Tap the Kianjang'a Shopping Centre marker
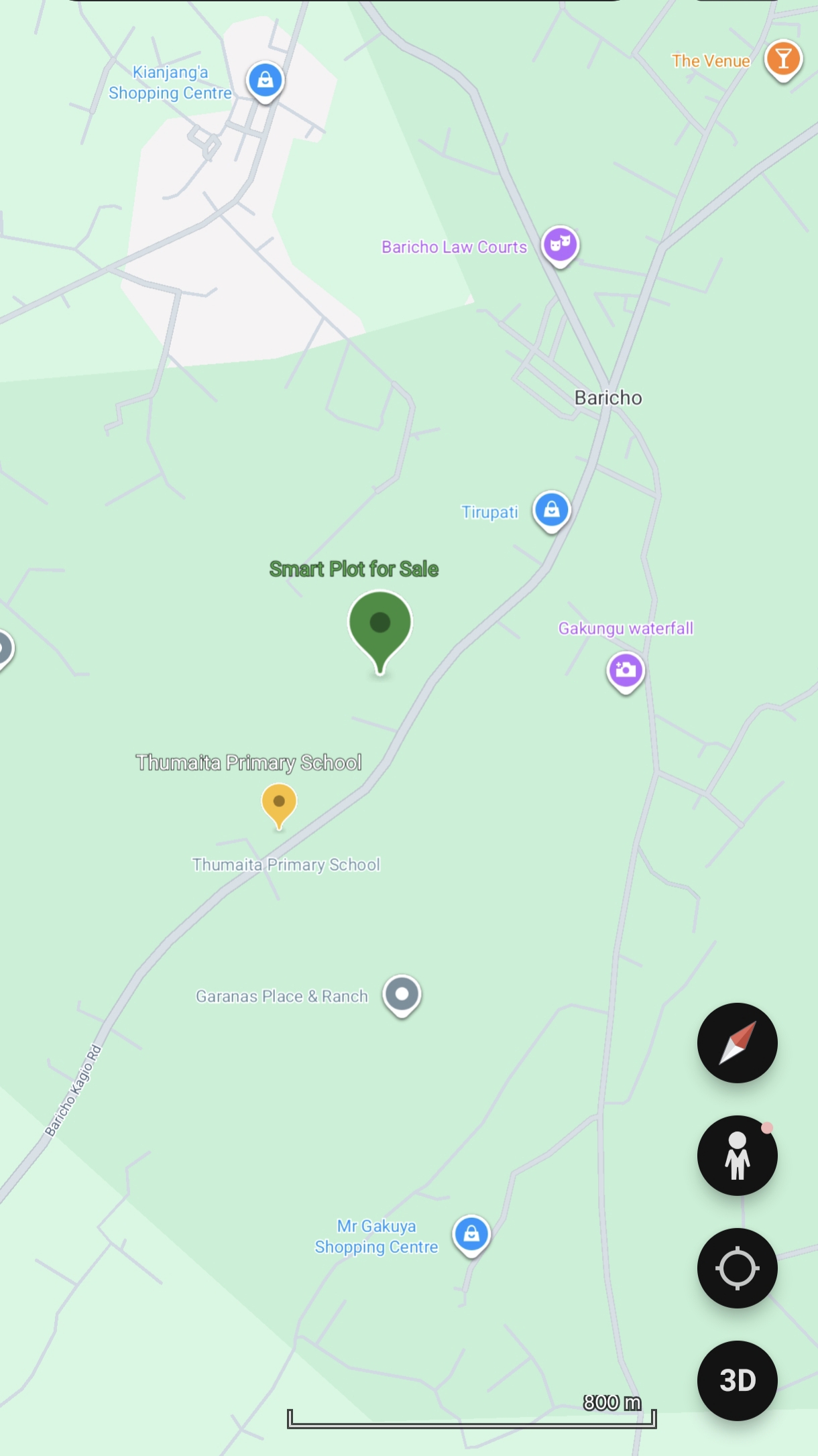This screenshot has height=1456, width=818. tap(266, 80)
